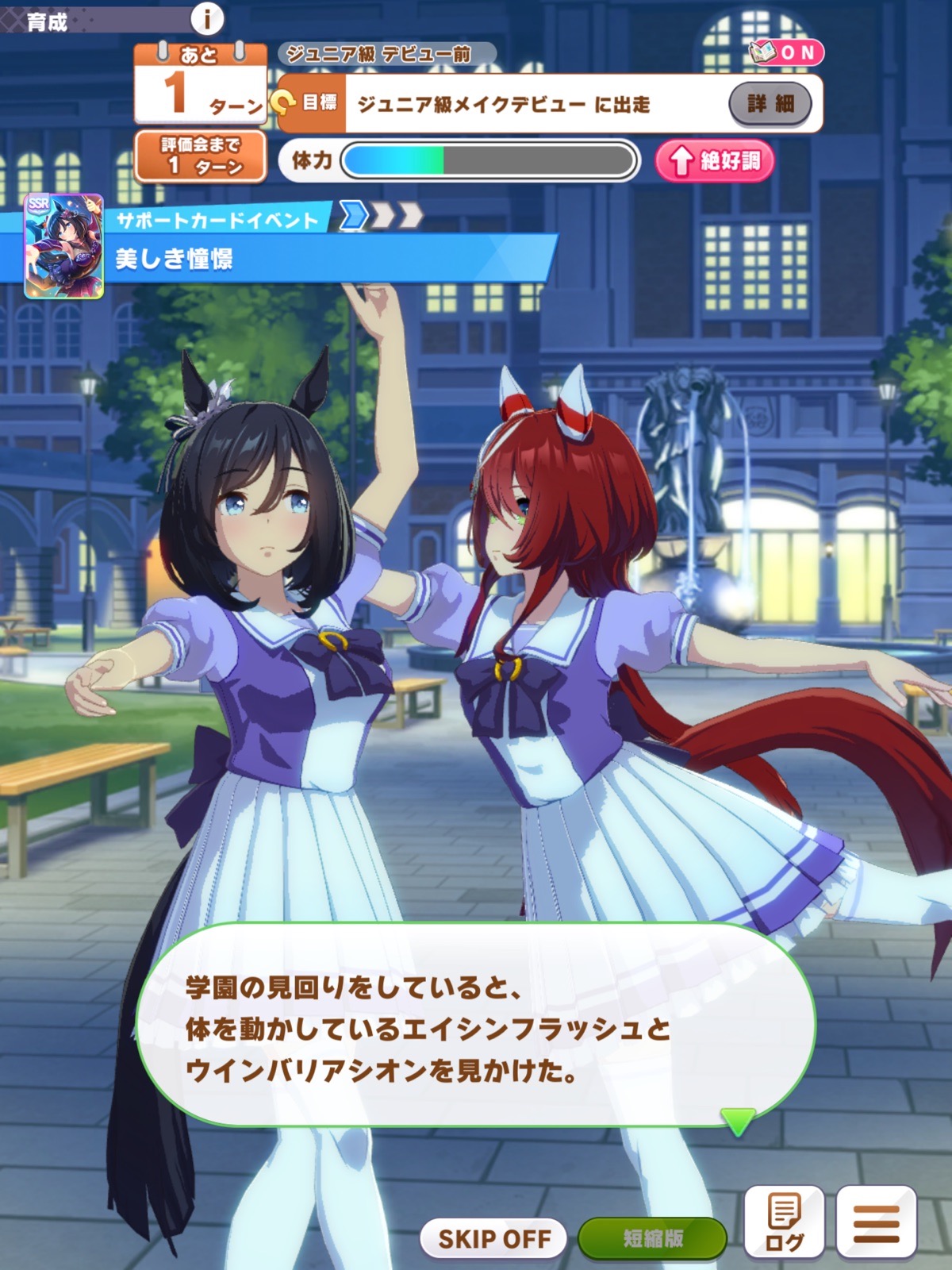Tap the 絶好調 condition badge

coord(714,161)
